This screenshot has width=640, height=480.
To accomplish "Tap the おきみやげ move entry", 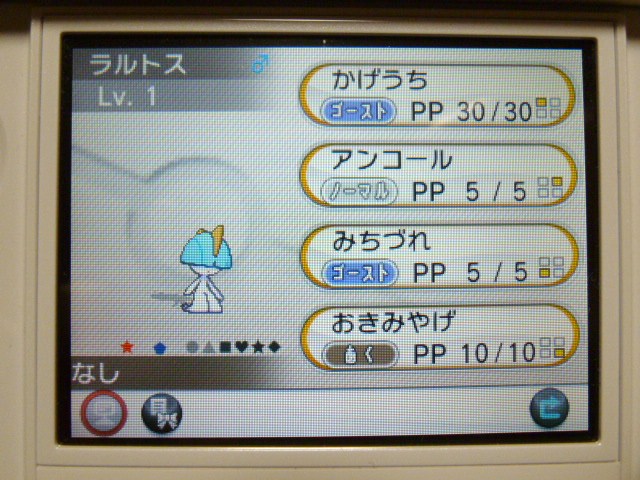I will pos(438,337).
